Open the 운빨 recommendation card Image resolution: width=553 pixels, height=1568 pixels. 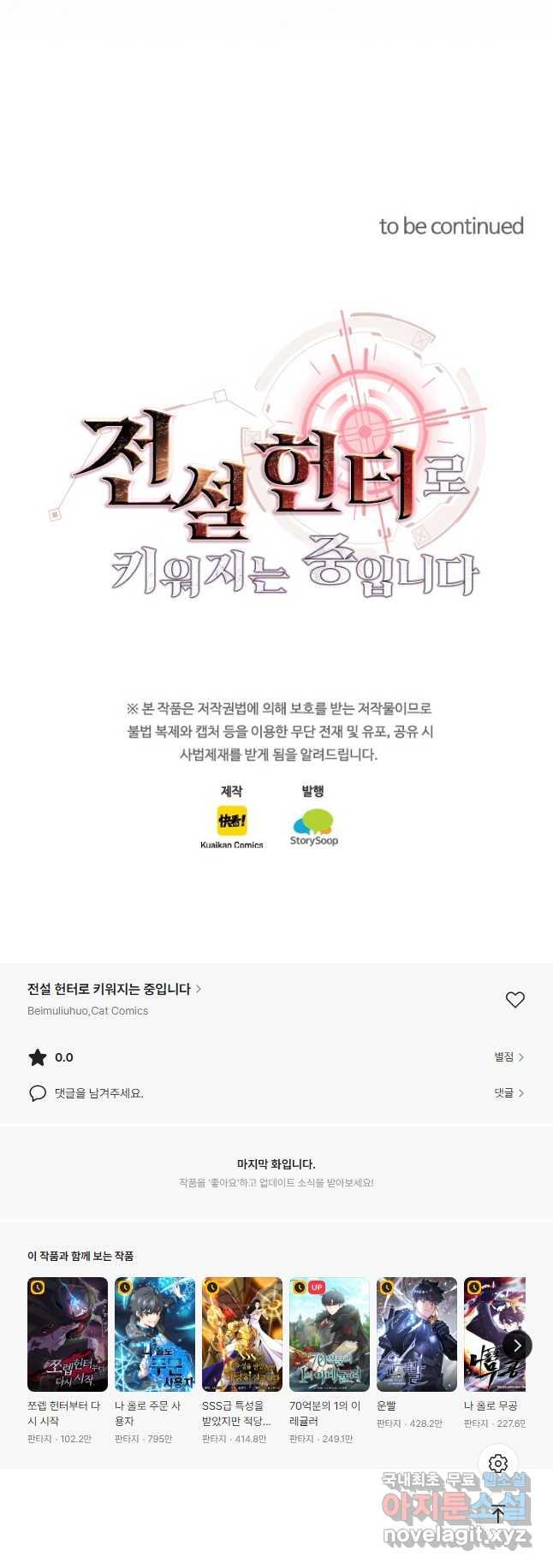417,1334
